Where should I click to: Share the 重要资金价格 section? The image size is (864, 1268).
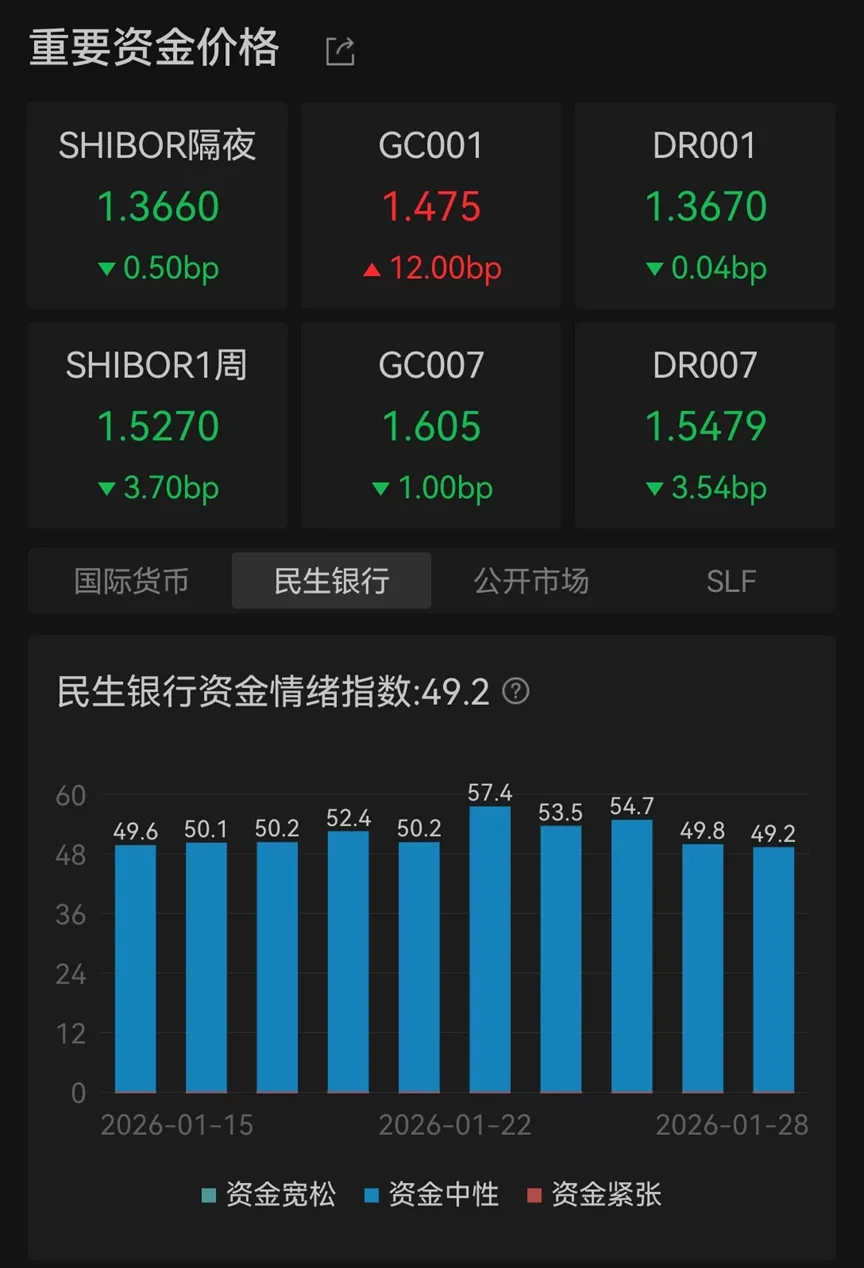(x=340, y=51)
